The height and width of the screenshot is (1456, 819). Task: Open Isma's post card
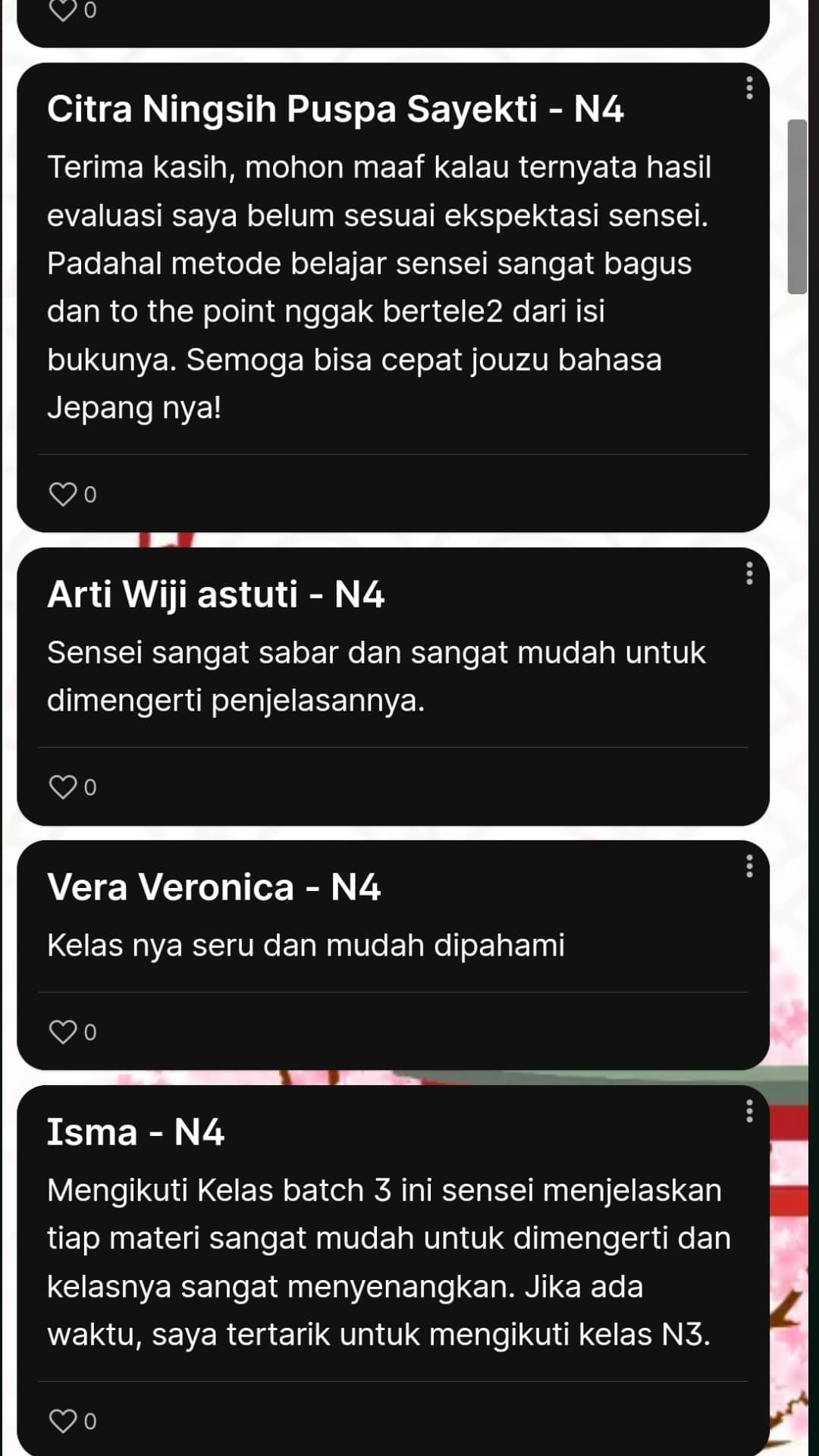[x=379, y=1259]
